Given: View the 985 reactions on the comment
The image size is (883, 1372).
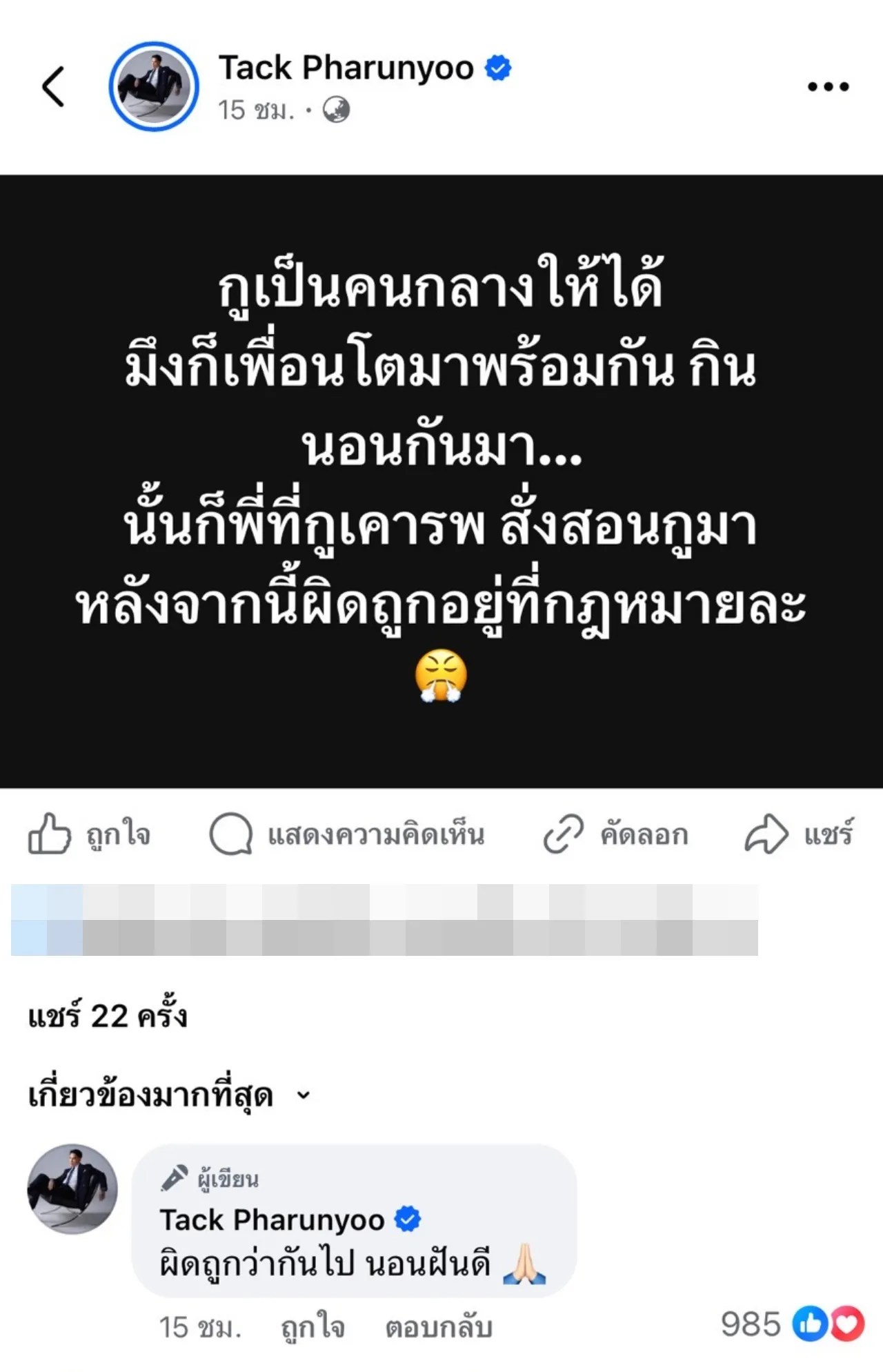Looking at the screenshot, I should (791, 1324).
